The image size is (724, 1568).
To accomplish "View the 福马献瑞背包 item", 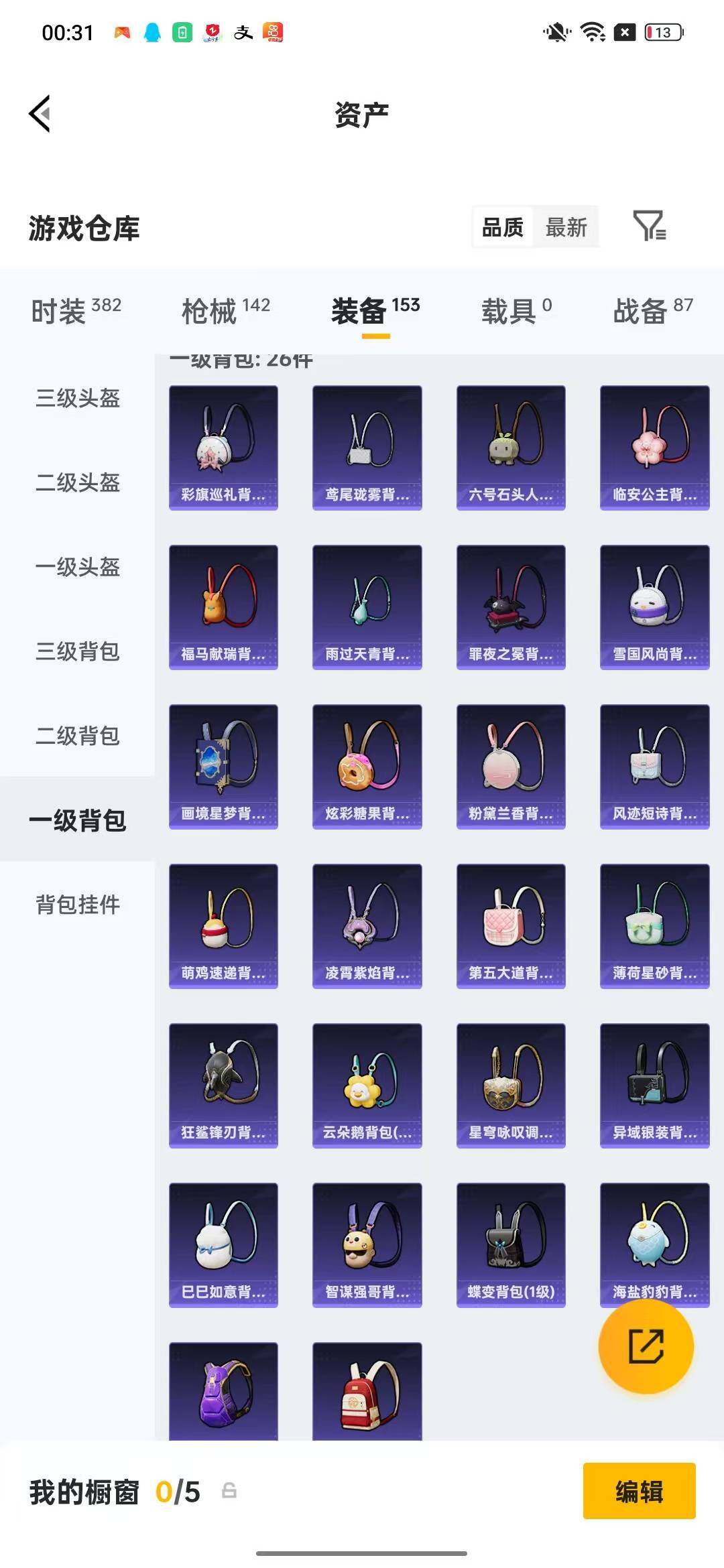I will (x=223, y=607).
